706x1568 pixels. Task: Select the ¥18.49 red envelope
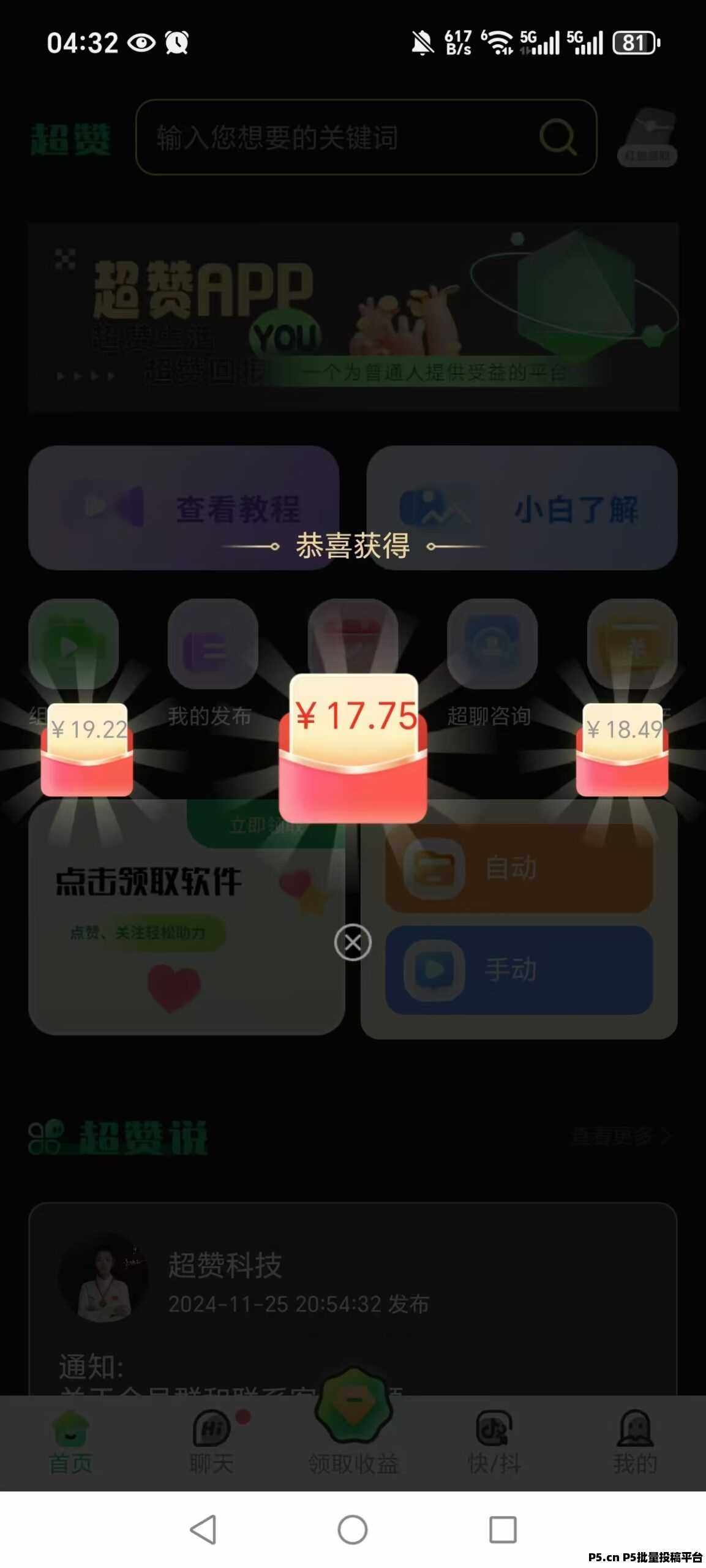tap(622, 750)
